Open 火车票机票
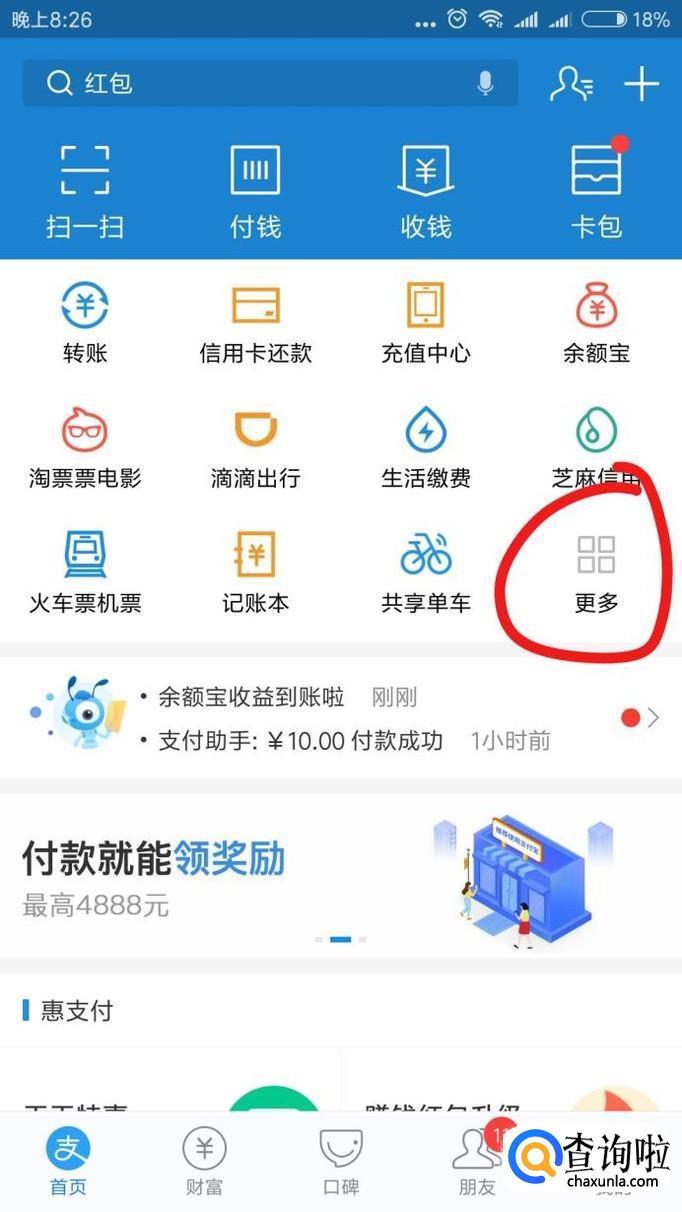682x1212 pixels. [x=85, y=573]
